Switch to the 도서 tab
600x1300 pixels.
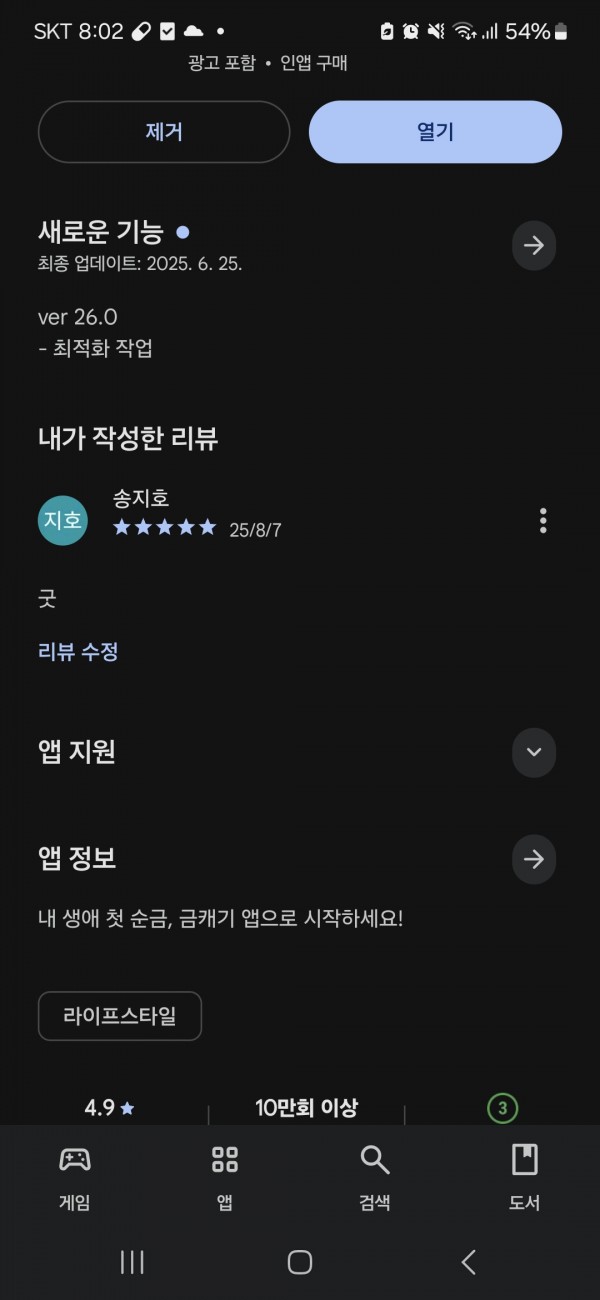click(525, 1178)
